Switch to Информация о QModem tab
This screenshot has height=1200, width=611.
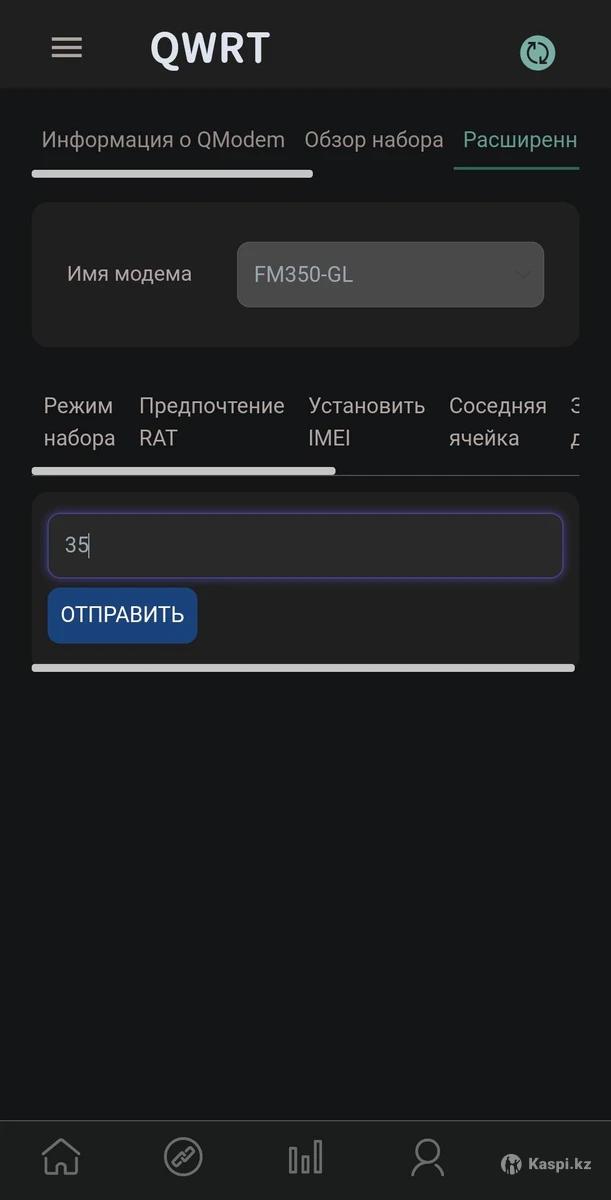tap(163, 140)
